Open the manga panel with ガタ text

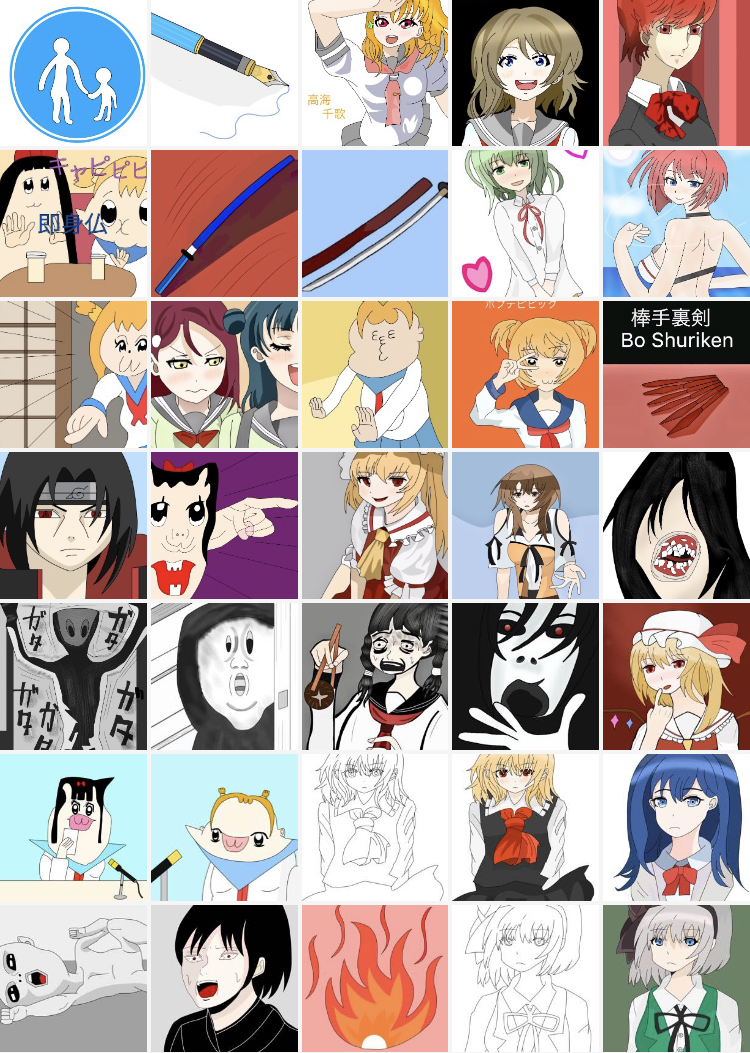pyautogui.click(x=75, y=676)
